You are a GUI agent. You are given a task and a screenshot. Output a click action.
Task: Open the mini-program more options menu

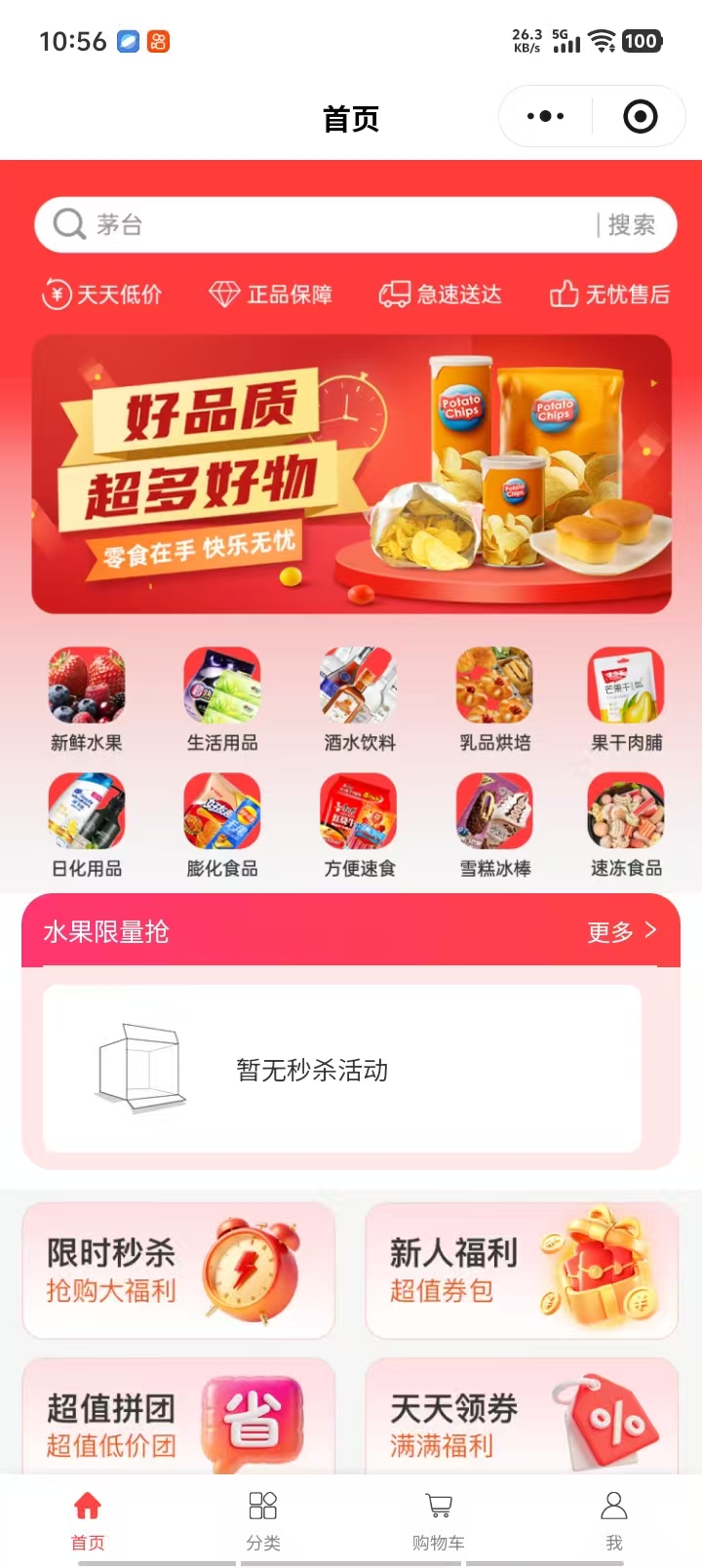pos(545,117)
